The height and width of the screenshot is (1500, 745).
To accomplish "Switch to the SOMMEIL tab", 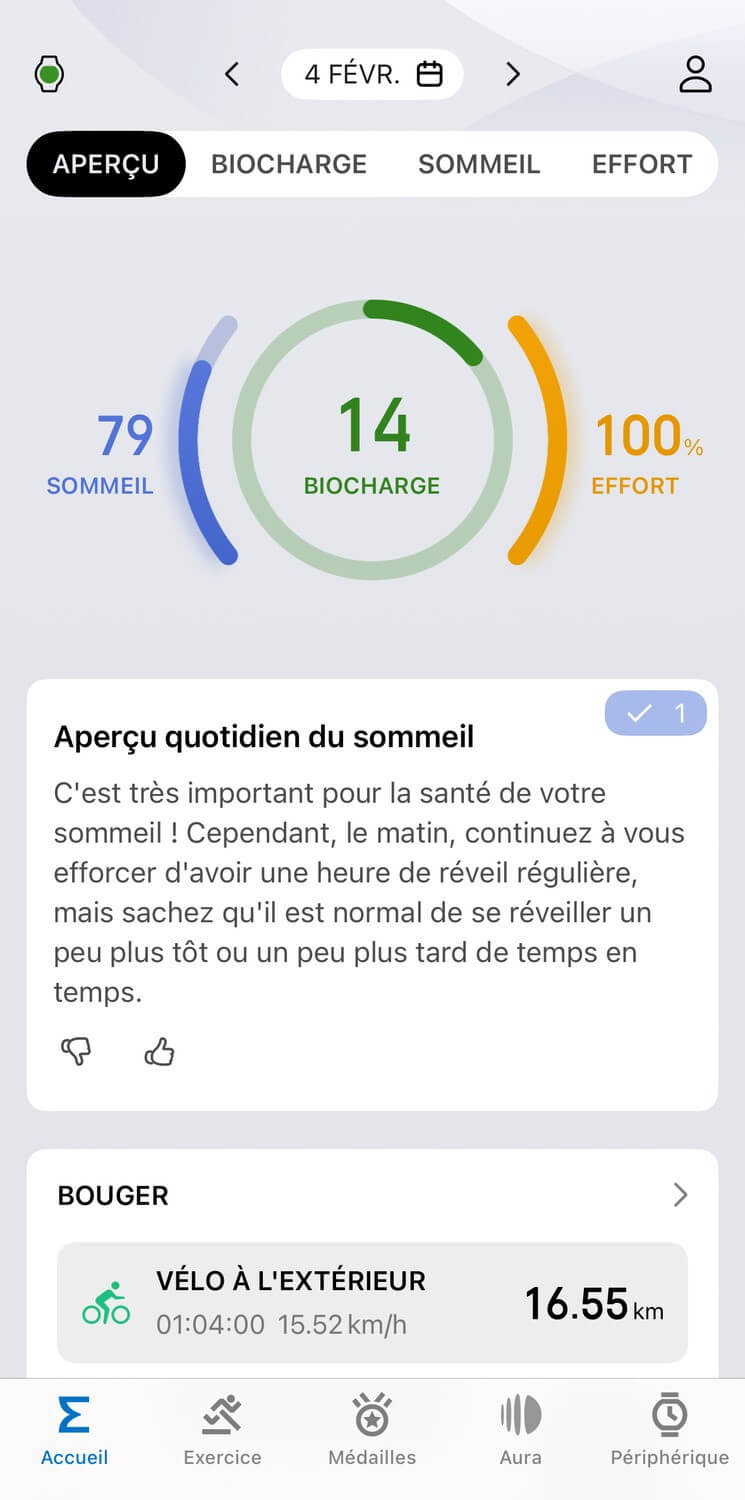I will (479, 164).
